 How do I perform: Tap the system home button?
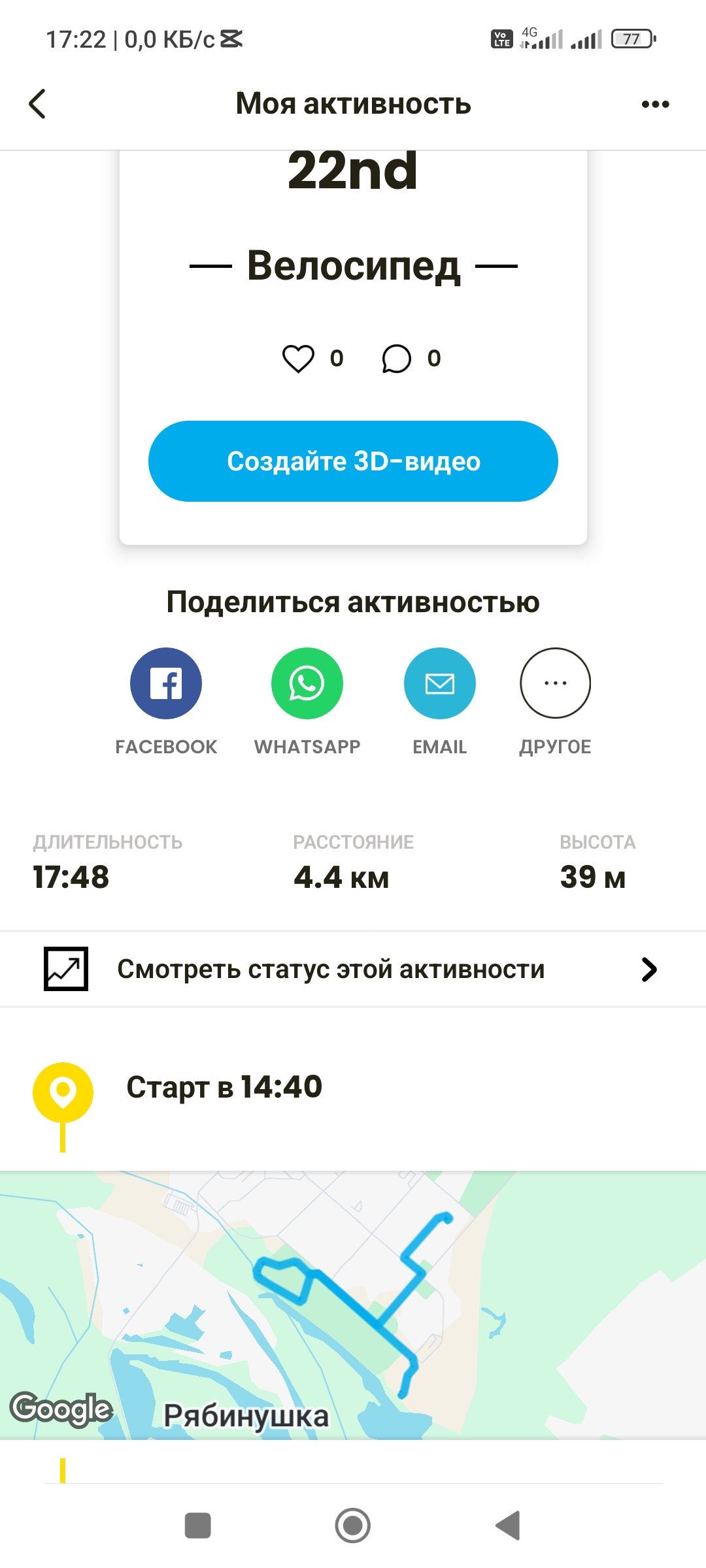pos(353,1526)
